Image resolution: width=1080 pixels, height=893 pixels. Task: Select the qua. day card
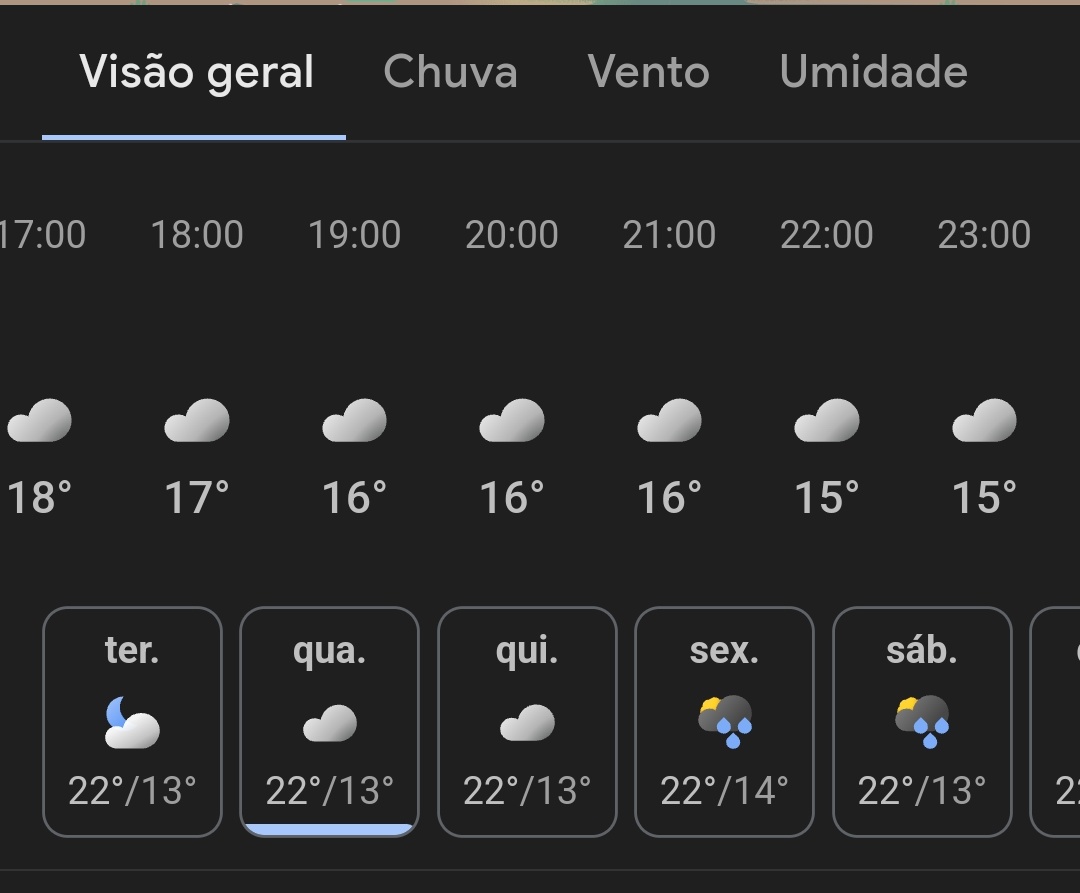click(329, 721)
